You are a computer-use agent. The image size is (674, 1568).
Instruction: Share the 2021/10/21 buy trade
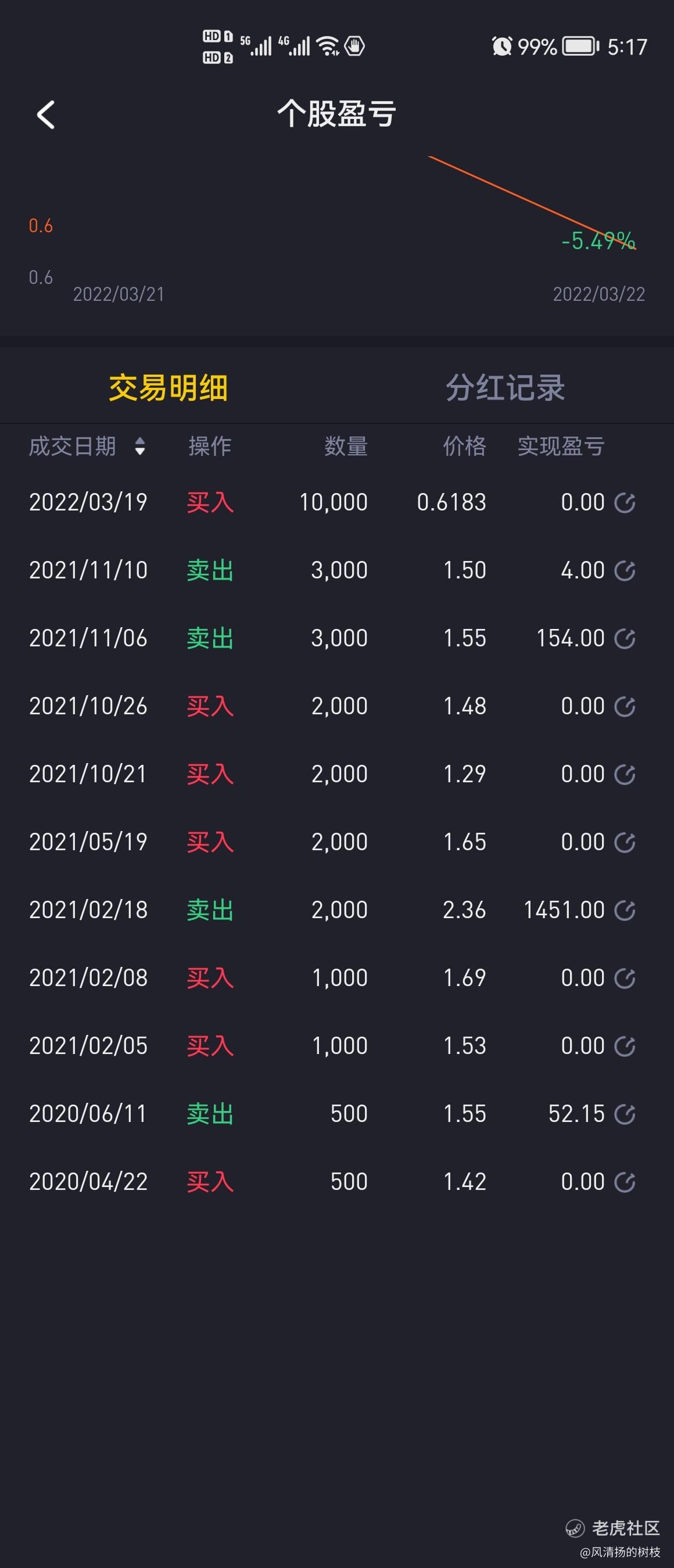click(x=625, y=774)
